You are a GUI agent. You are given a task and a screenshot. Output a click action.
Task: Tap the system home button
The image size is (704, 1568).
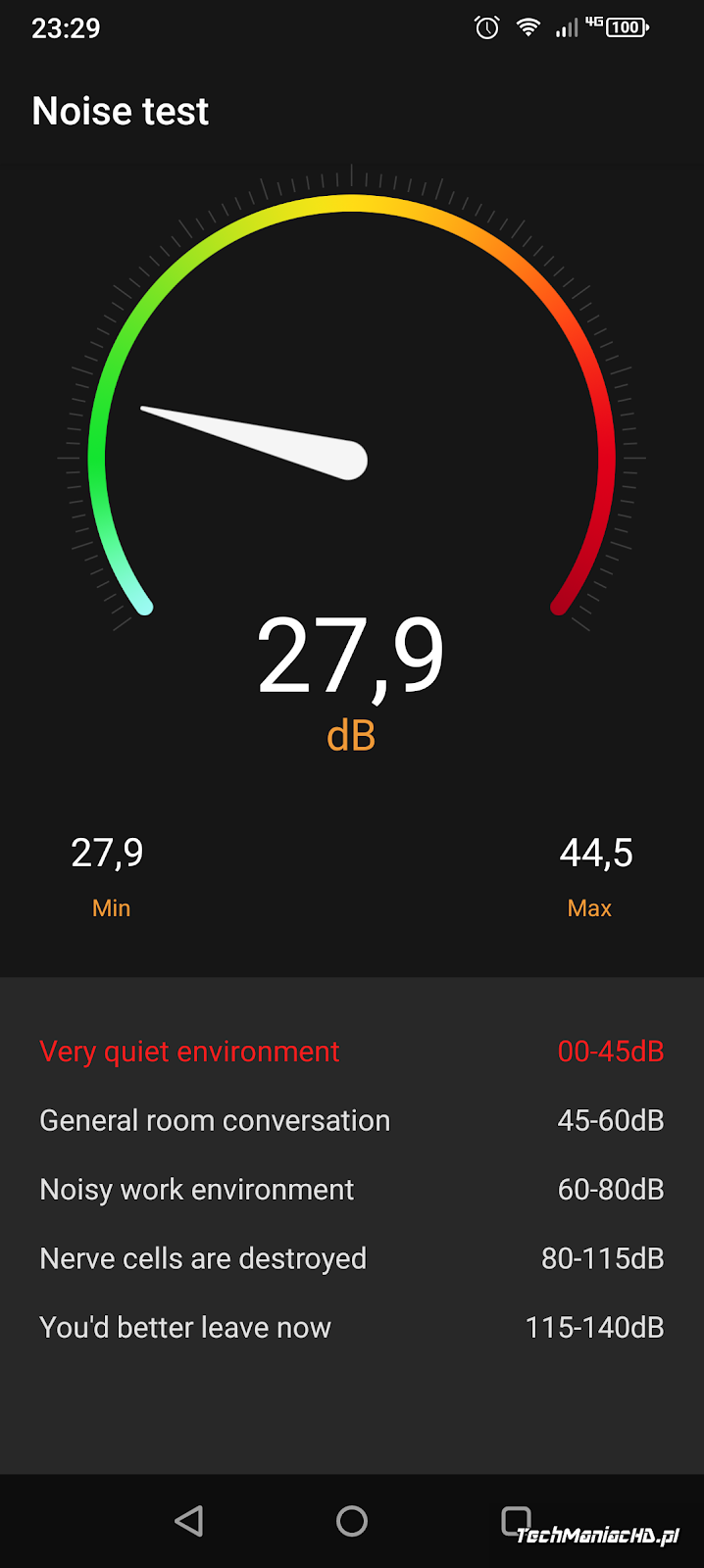(352, 1521)
